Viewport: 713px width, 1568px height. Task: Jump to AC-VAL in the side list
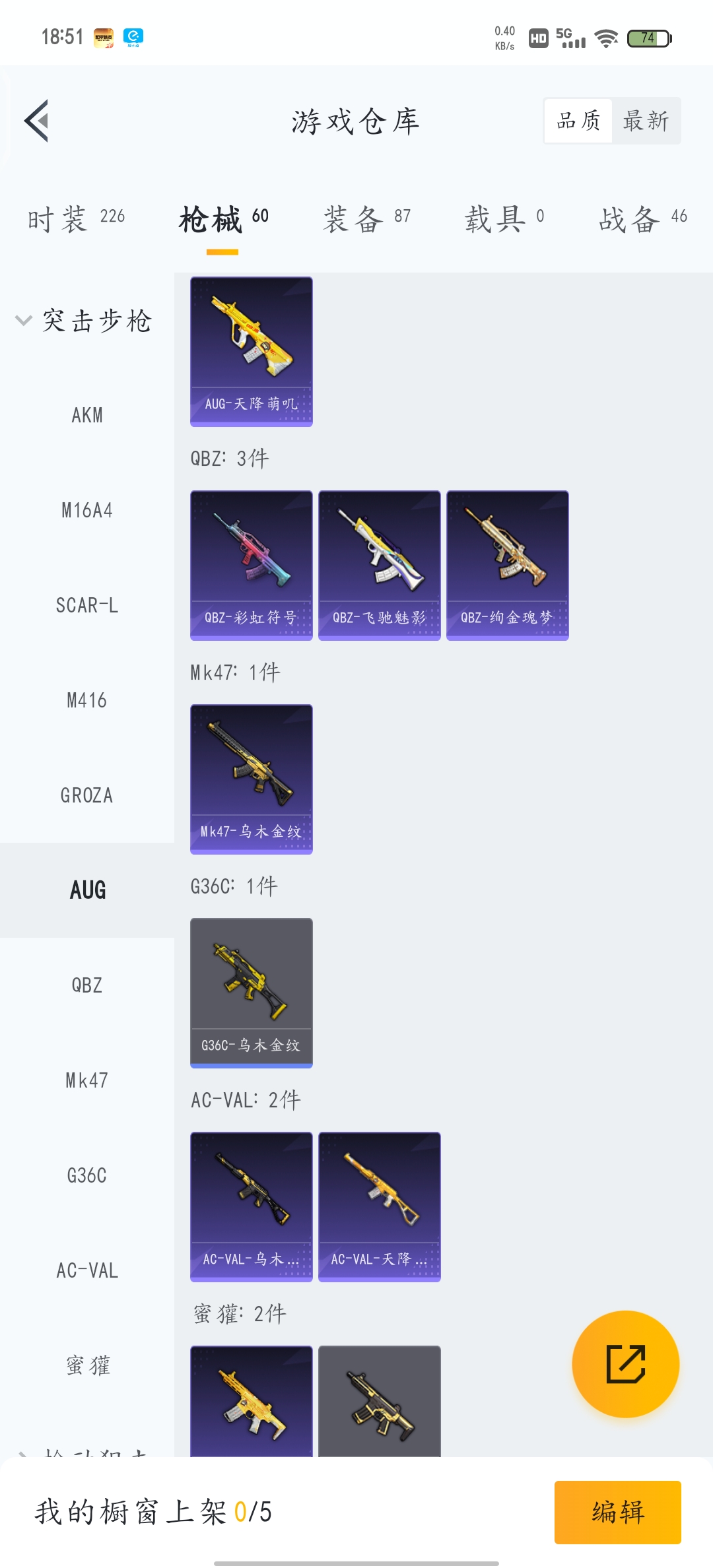click(87, 1270)
